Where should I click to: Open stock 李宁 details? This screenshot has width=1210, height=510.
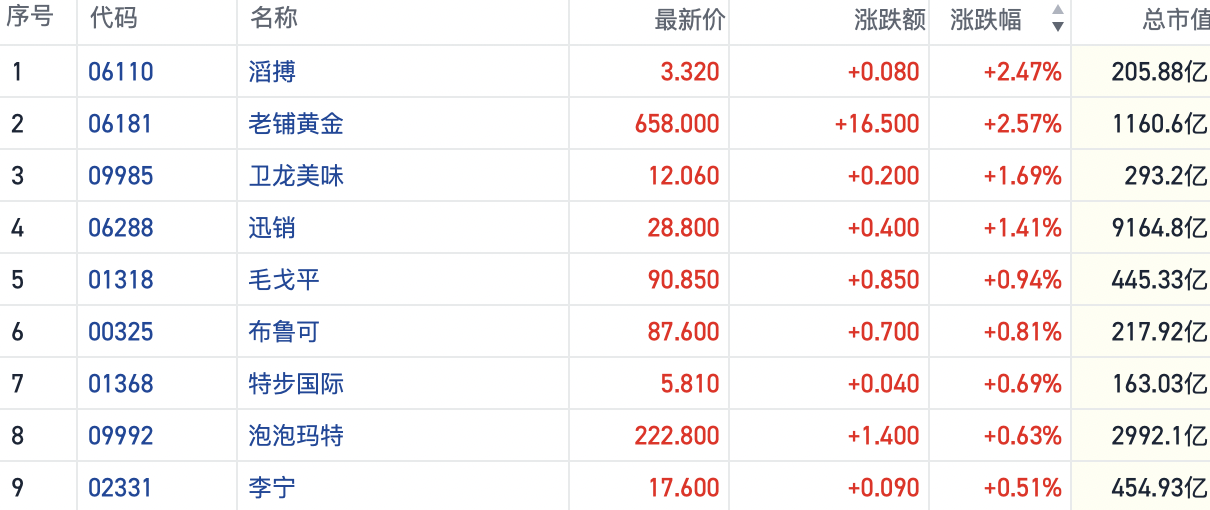pos(272,488)
